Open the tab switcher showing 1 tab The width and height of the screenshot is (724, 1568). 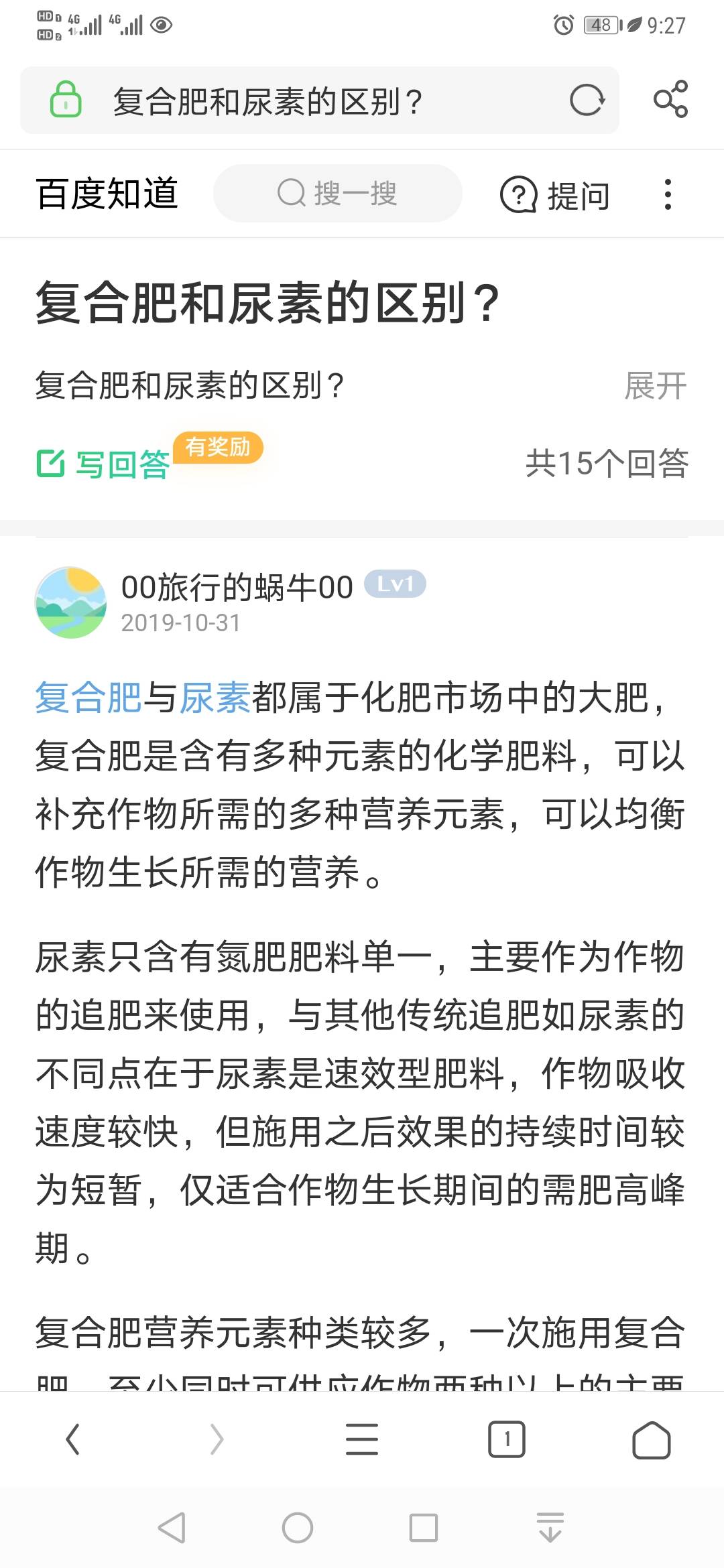coord(507,1439)
